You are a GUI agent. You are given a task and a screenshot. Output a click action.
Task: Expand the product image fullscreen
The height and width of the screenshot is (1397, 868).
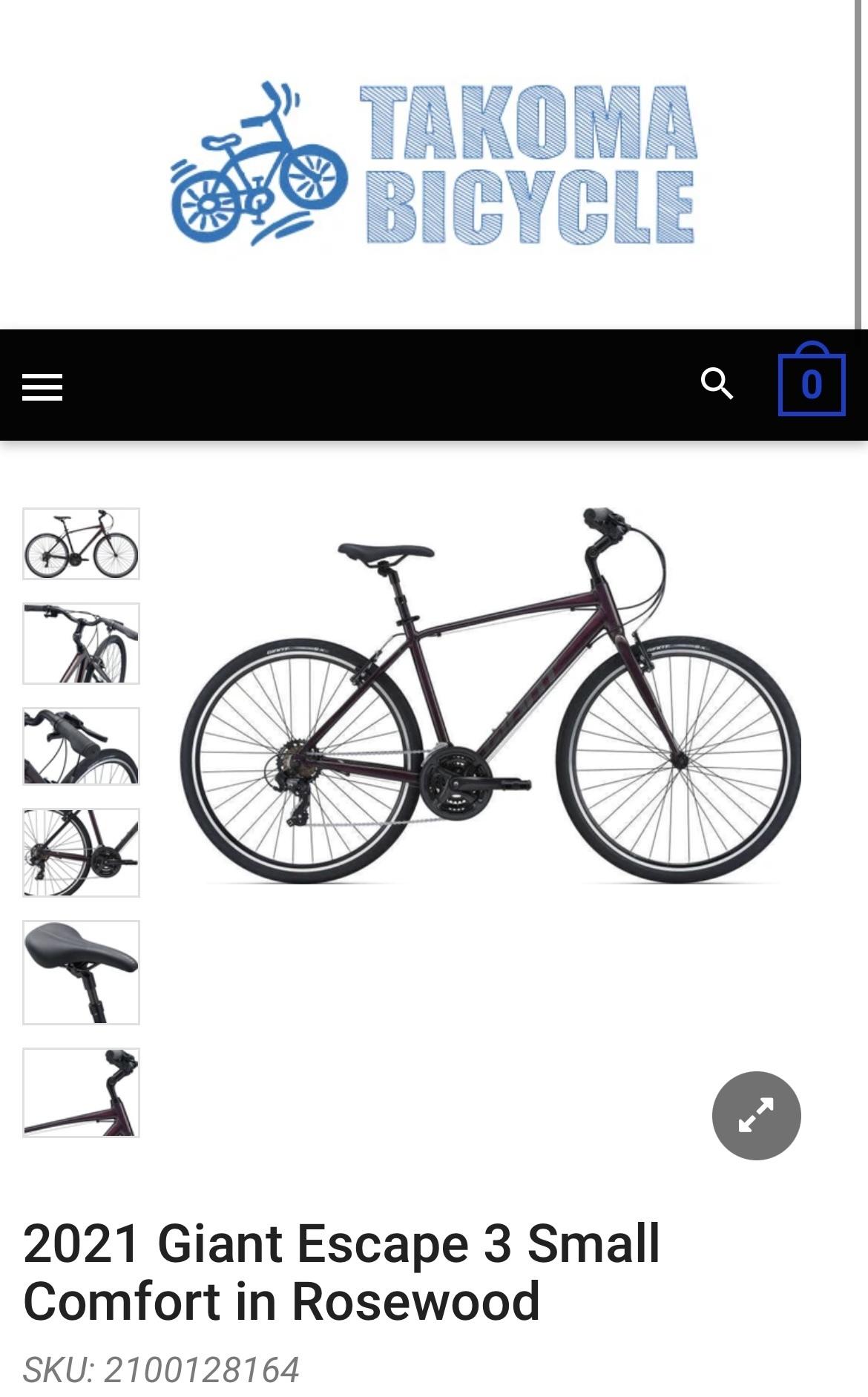tap(756, 1115)
